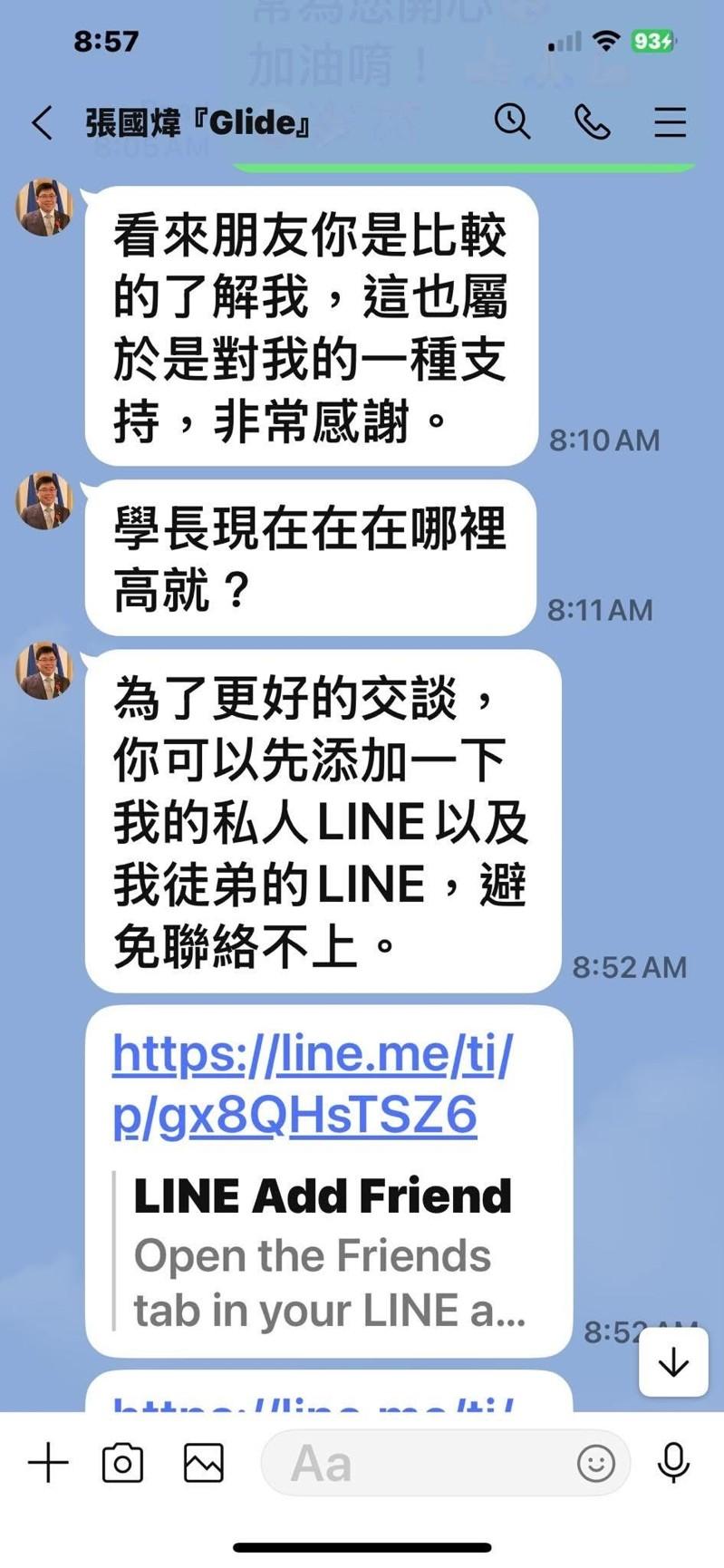The image size is (724, 1568).
Task: Search within this chat
Action: 512,121
